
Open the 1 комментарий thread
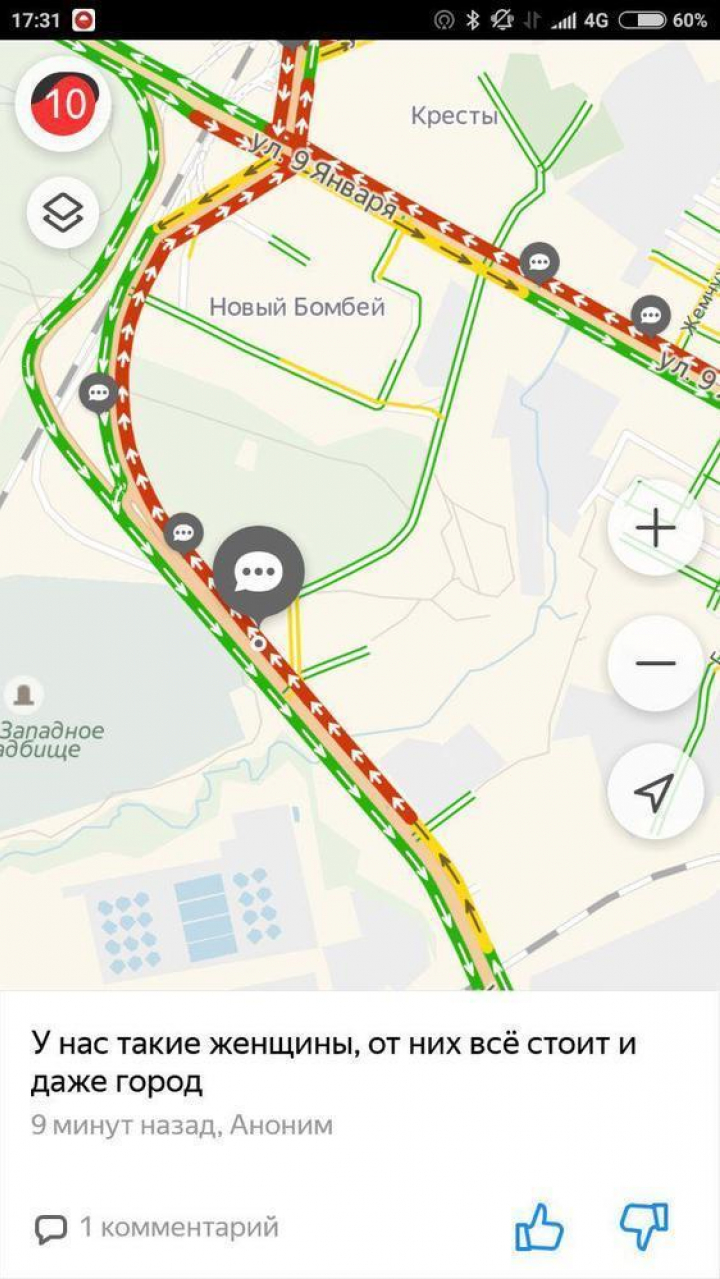(x=157, y=1227)
